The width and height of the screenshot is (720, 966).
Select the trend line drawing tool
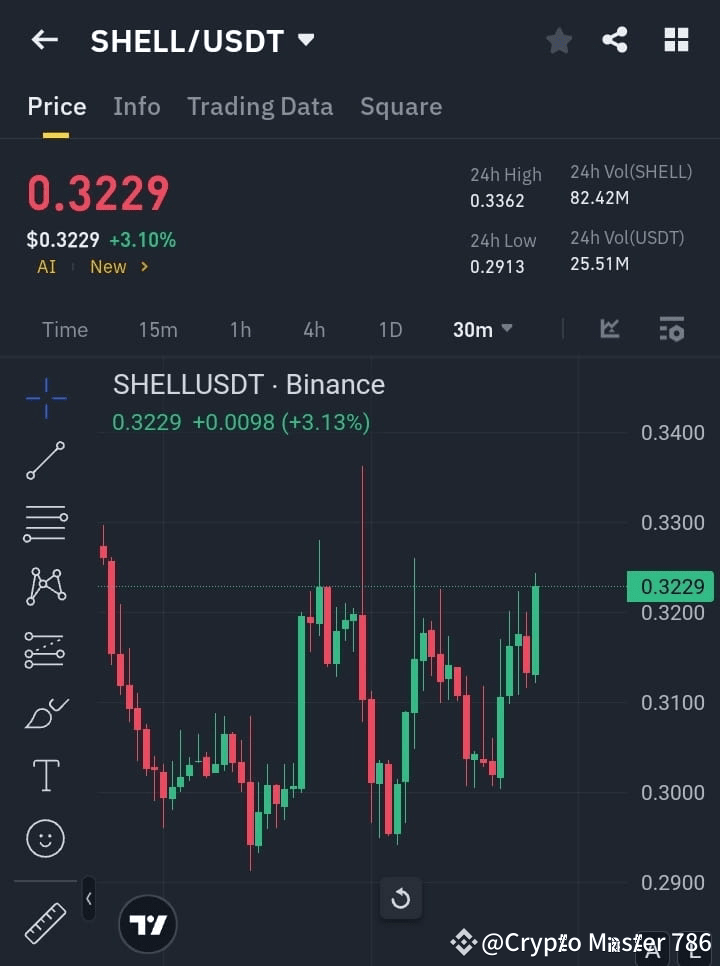[x=45, y=461]
